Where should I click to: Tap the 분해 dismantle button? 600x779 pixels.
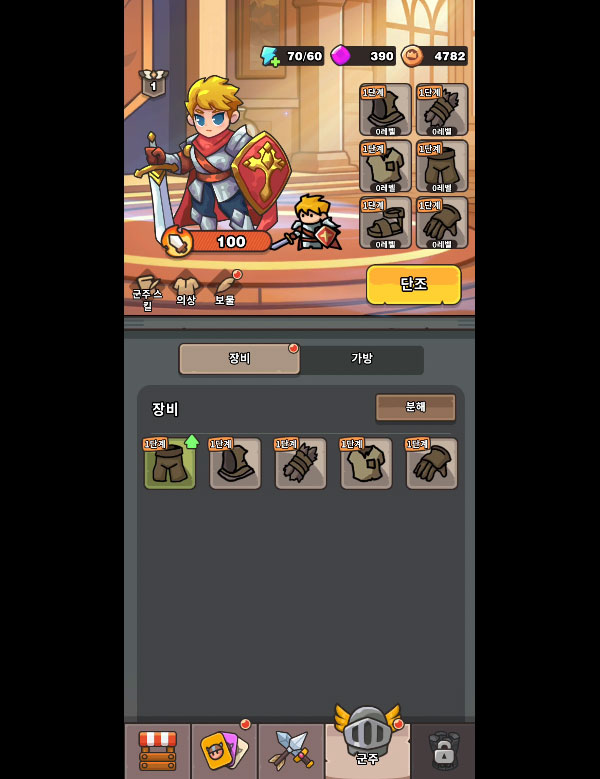(415, 407)
